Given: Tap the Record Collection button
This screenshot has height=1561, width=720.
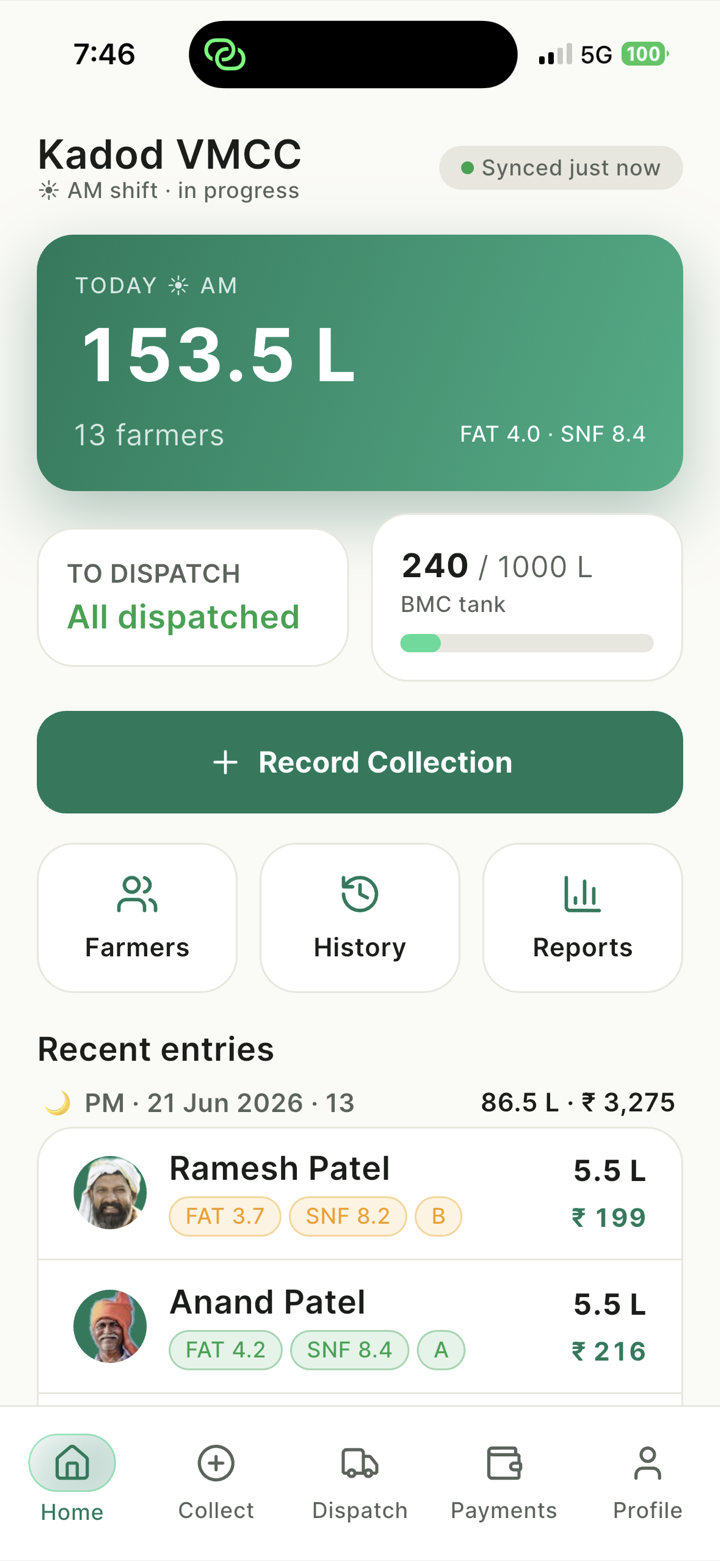Looking at the screenshot, I should click(x=360, y=762).
